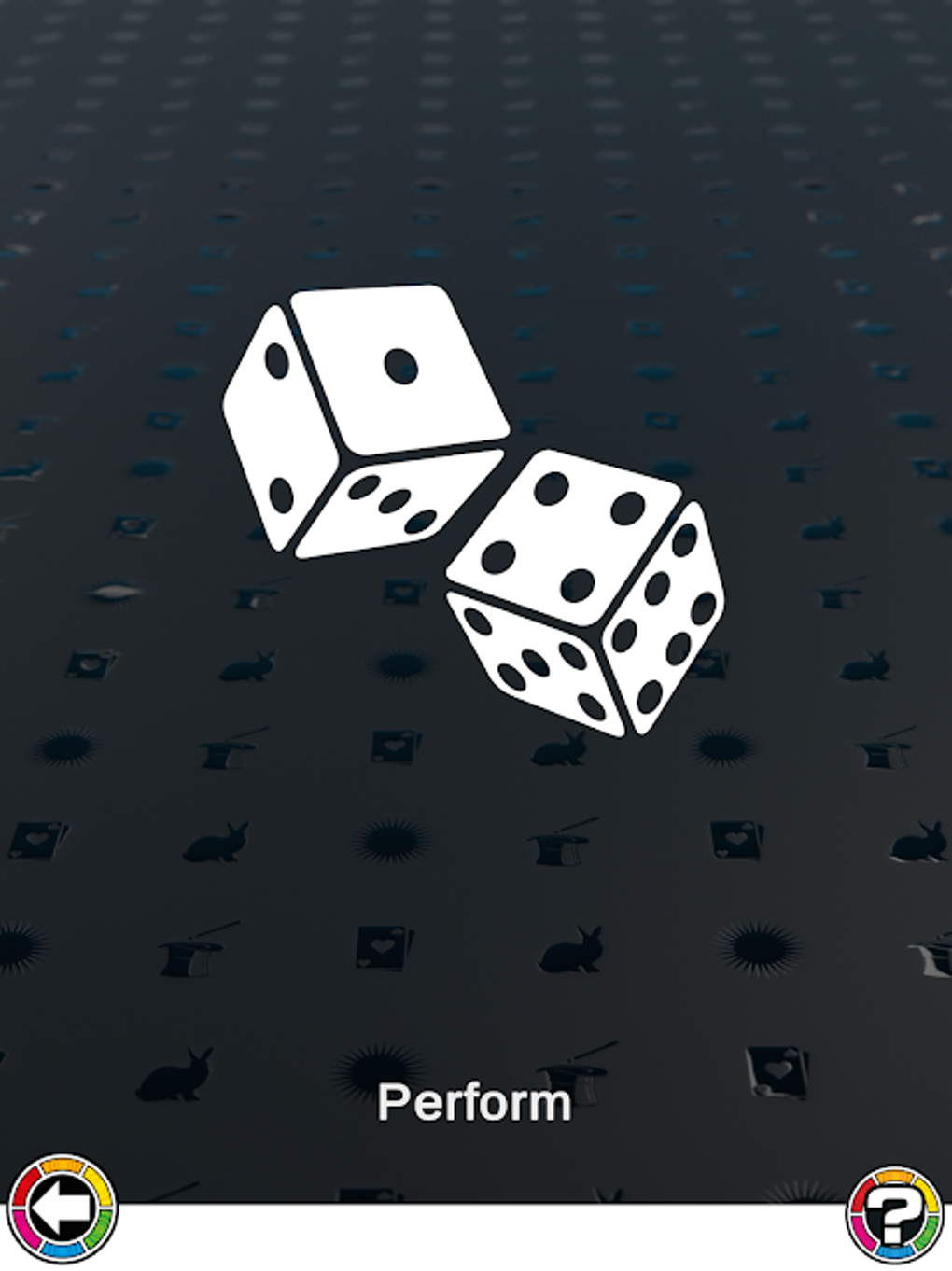
Task: Tap the blue segment around the back arrow
Action: 61,1250
